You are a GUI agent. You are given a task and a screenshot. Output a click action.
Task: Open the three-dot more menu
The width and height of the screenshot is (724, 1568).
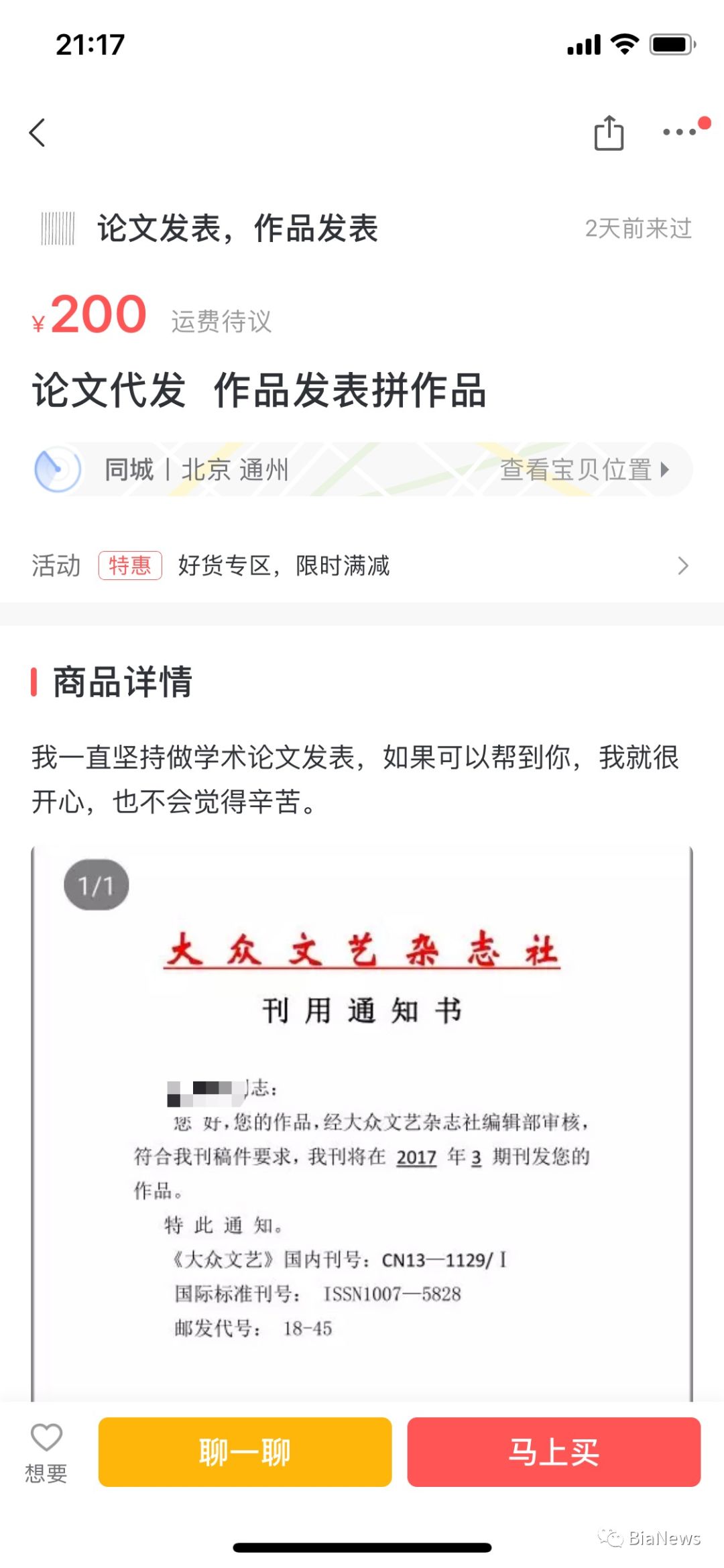(x=680, y=132)
